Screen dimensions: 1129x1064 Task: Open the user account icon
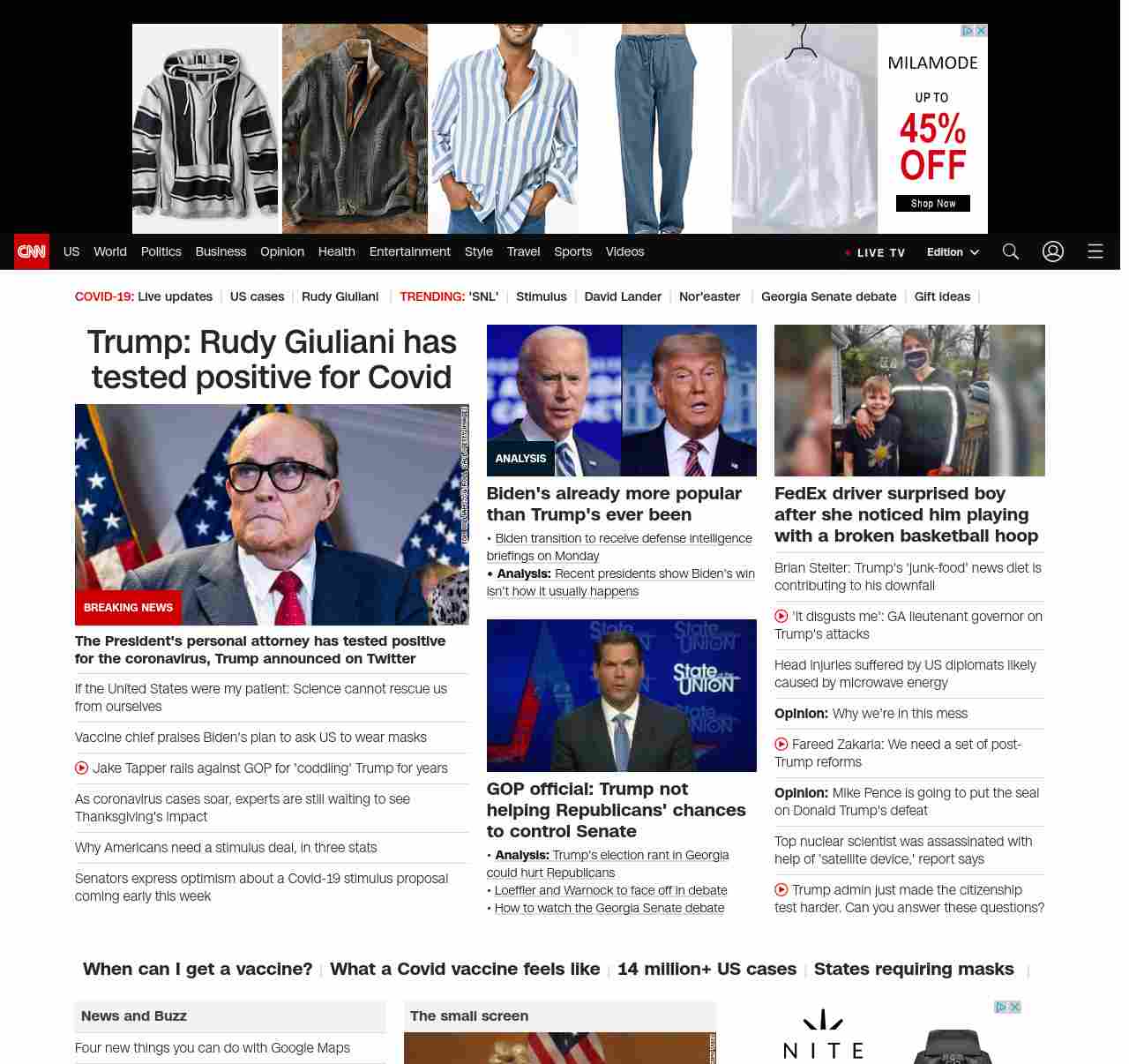pyautogui.click(x=1053, y=251)
